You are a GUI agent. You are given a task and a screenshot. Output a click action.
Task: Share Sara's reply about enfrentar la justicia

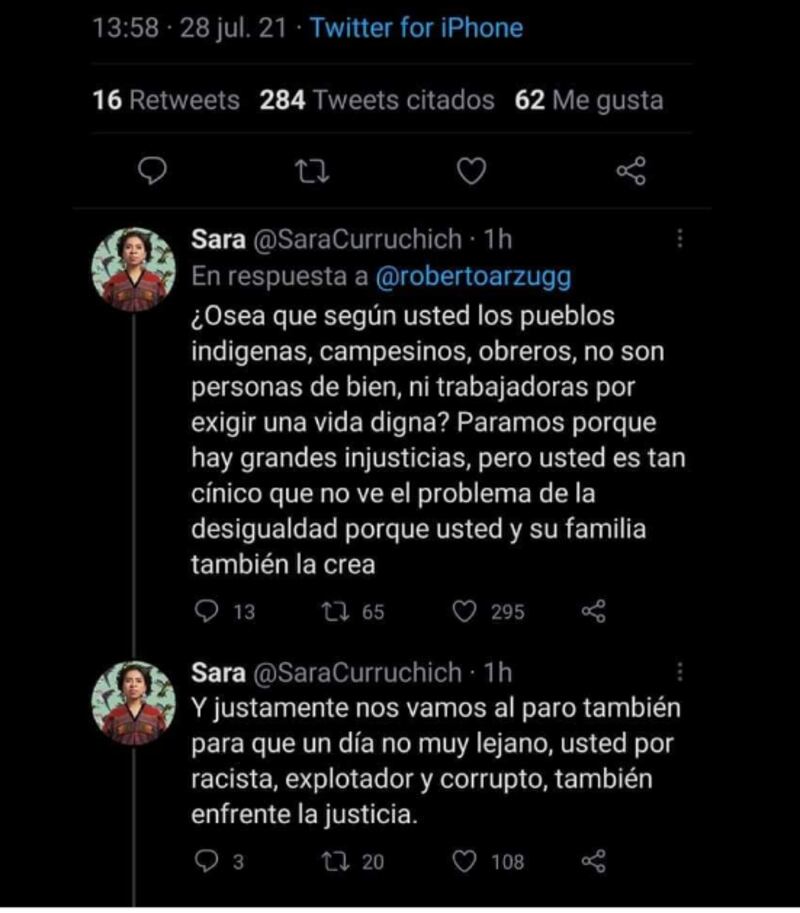(x=594, y=860)
